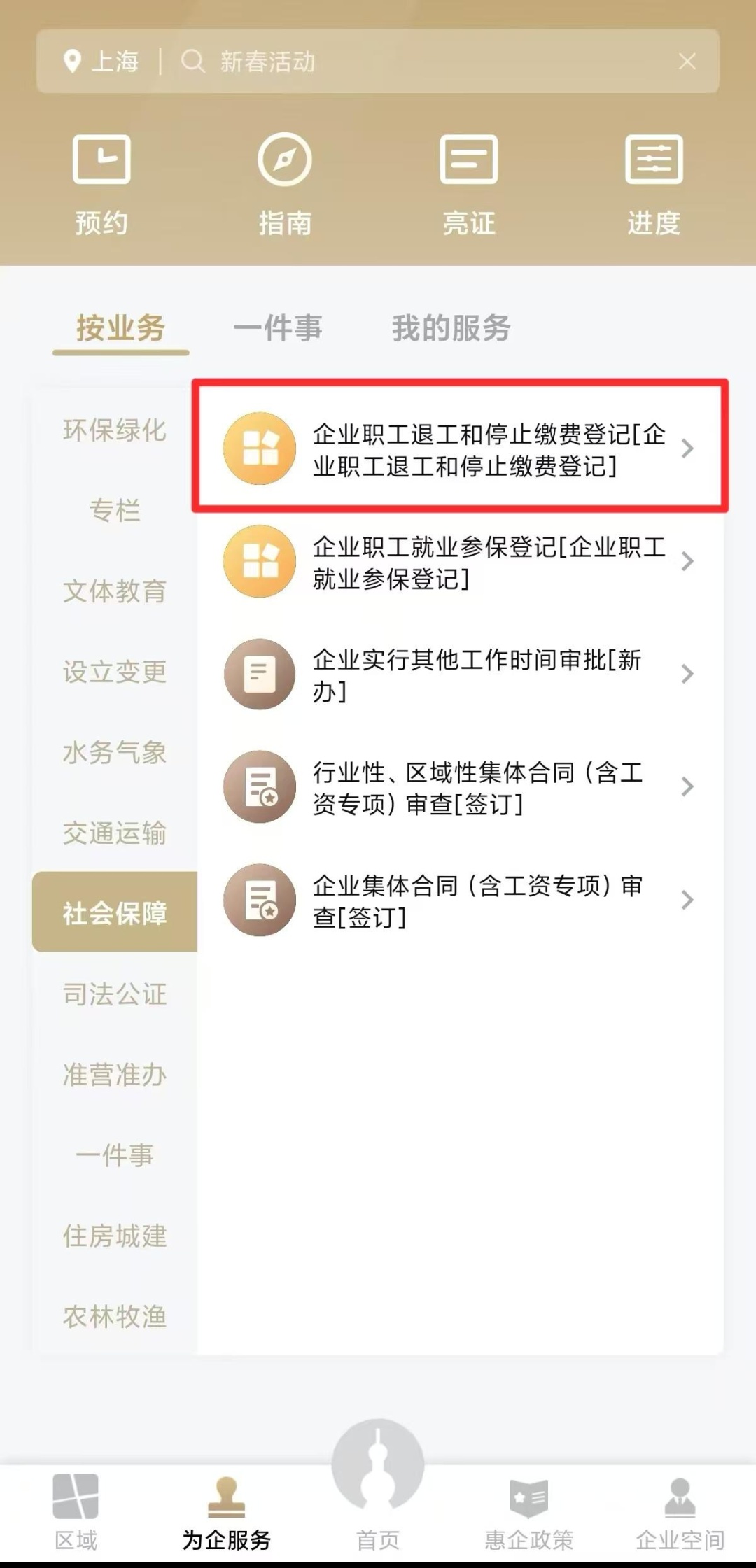Change the 上海 location selector
The image size is (756, 1568).
click(x=102, y=62)
